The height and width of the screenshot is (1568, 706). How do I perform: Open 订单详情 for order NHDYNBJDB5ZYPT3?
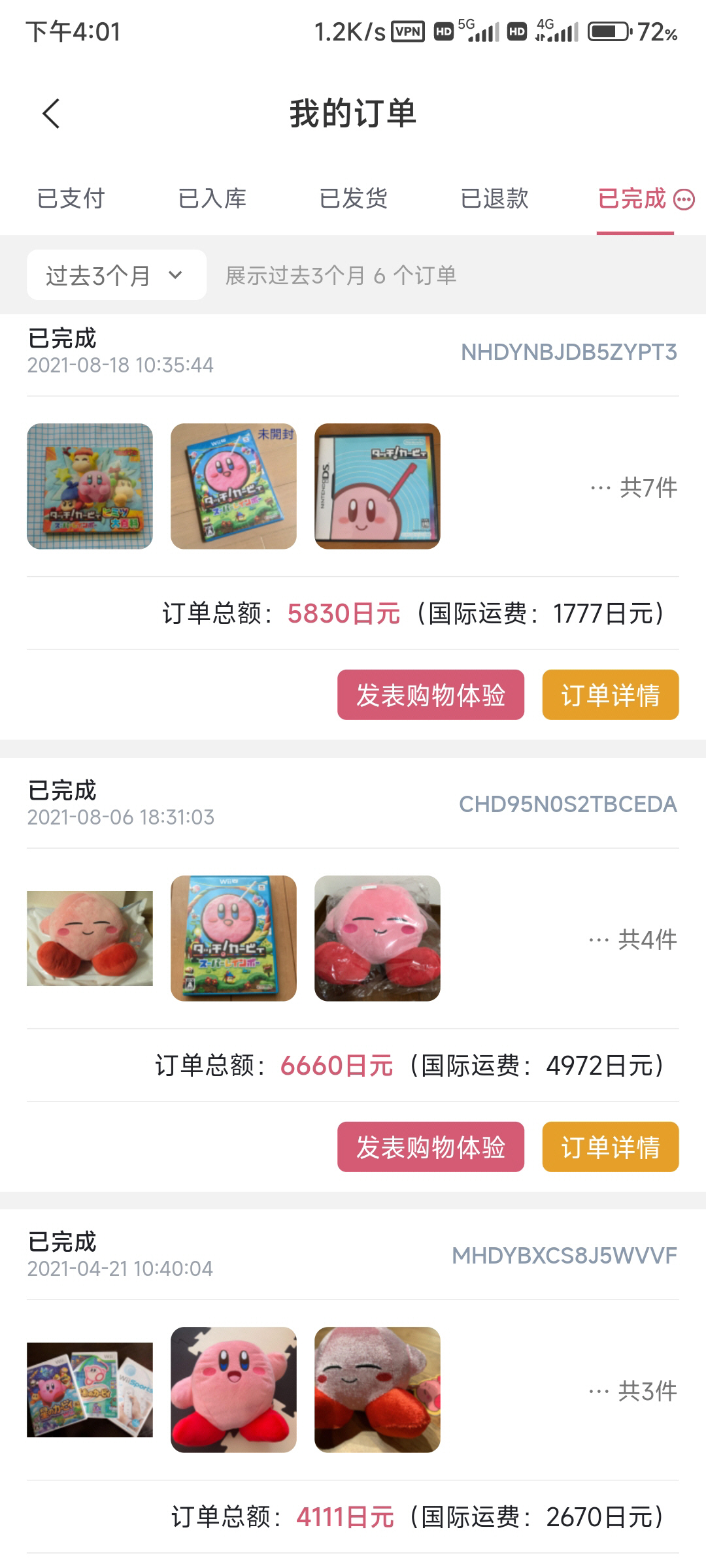(610, 695)
